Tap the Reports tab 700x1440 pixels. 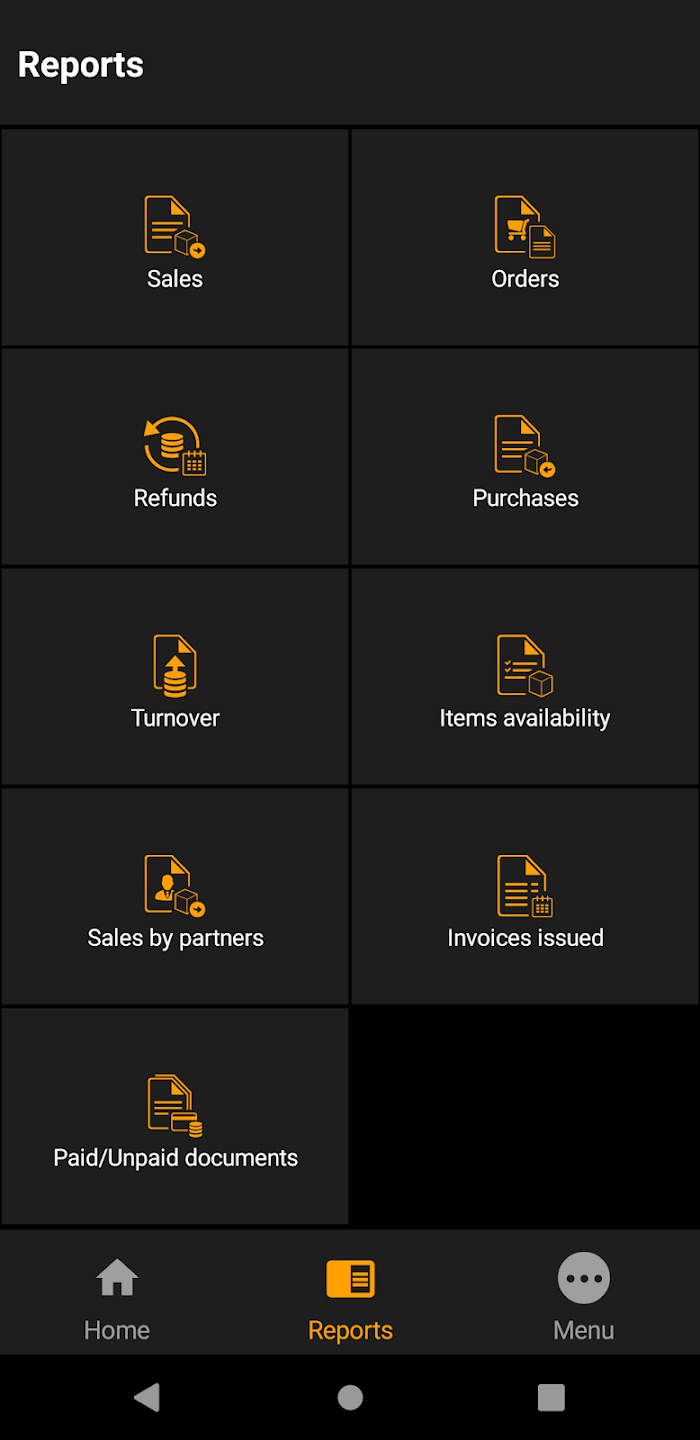350,1296
